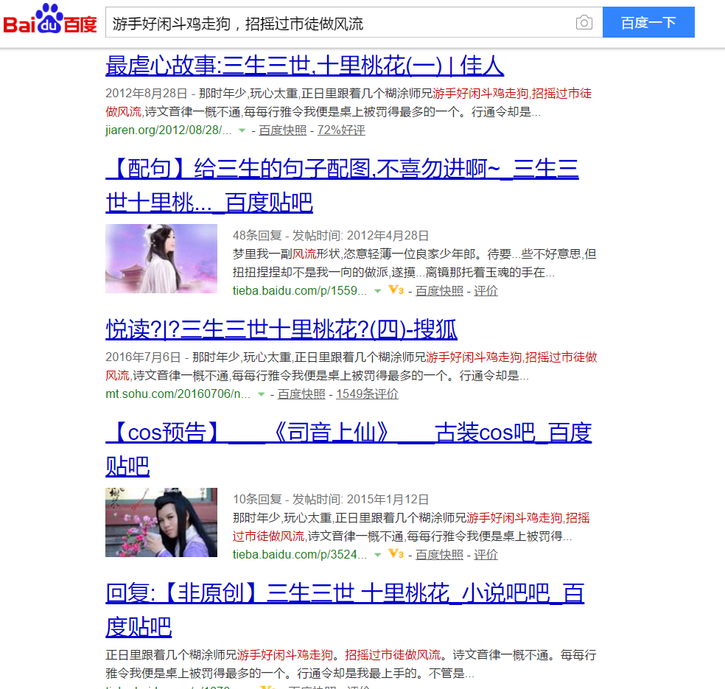Tap the 百度一下 search button
Screen dimensions: 725x689
click(x=648, y=23)
